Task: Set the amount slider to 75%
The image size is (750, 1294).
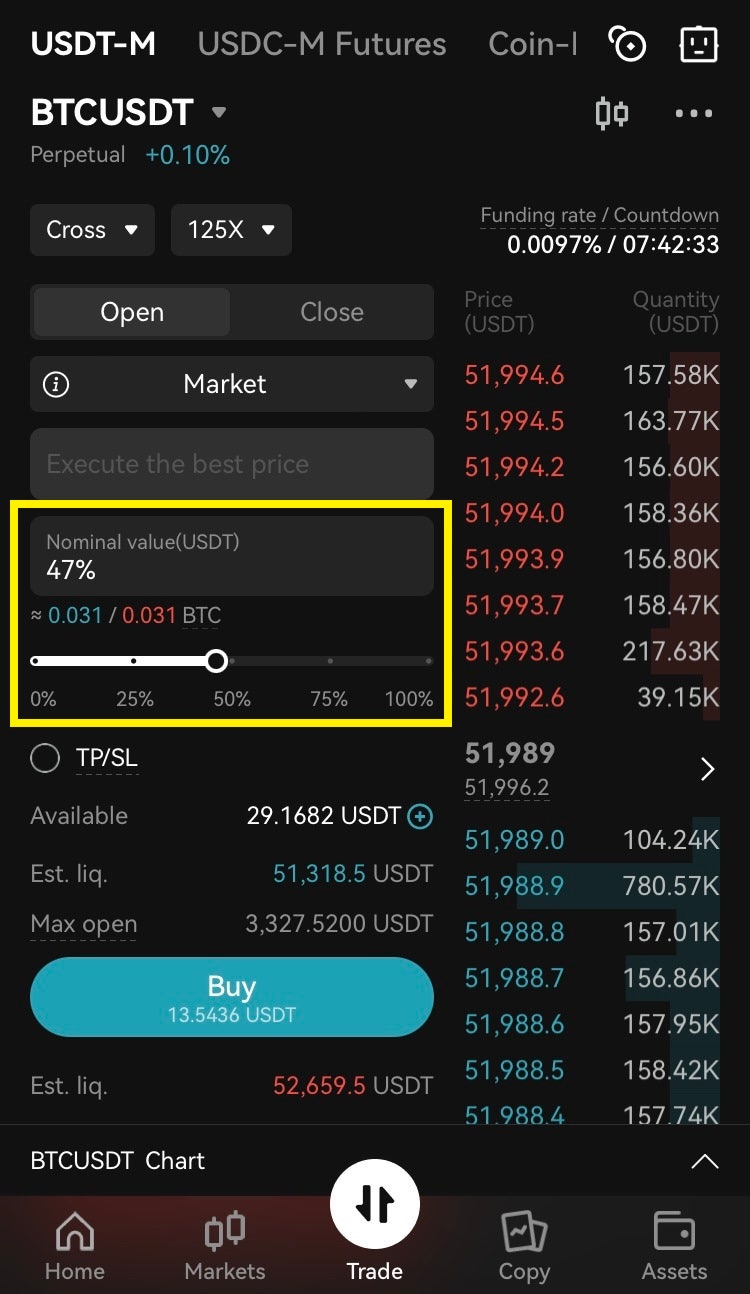Action: click(x=330, y=661)
